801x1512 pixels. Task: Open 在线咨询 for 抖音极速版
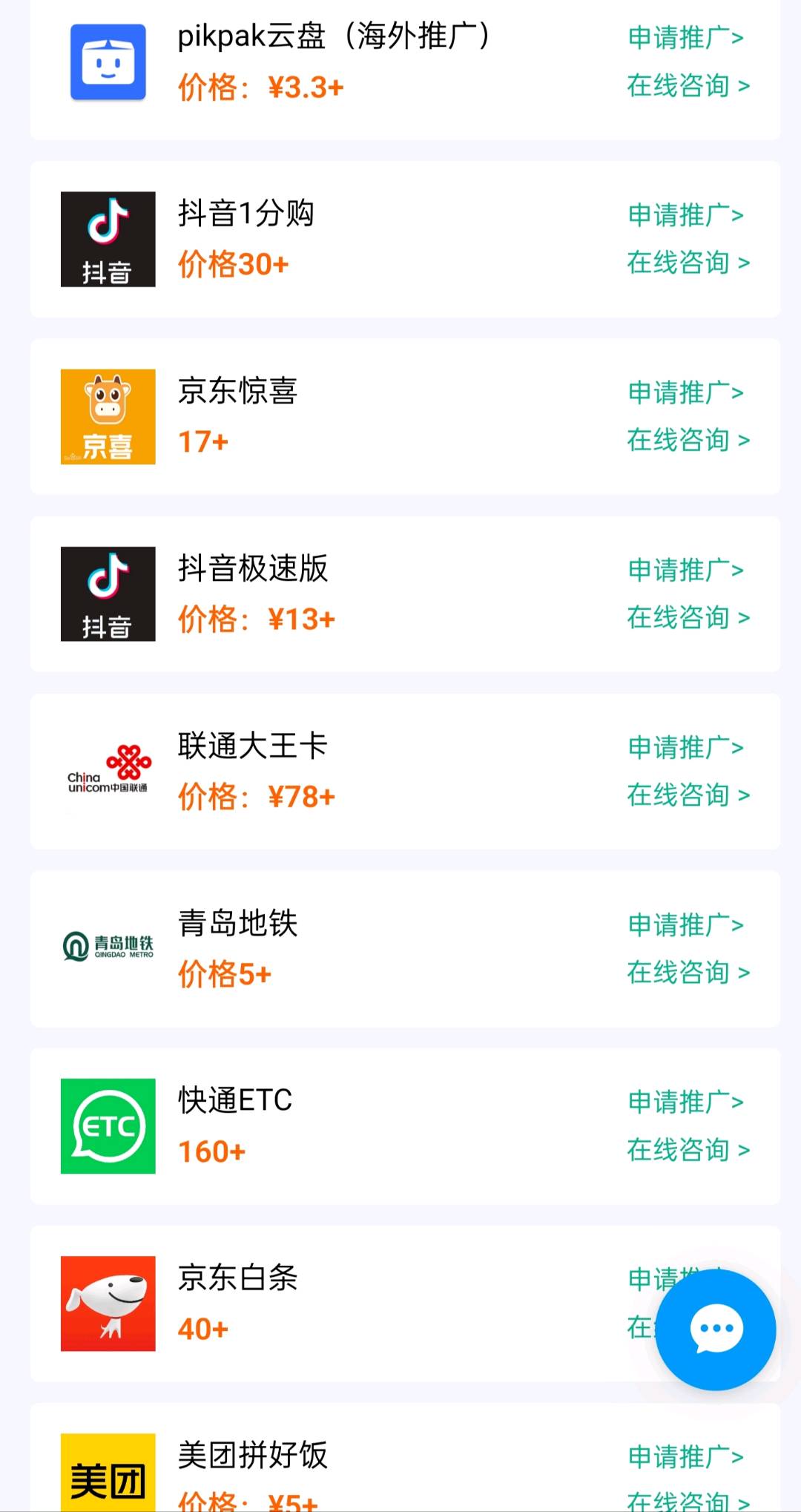[688, 617]
